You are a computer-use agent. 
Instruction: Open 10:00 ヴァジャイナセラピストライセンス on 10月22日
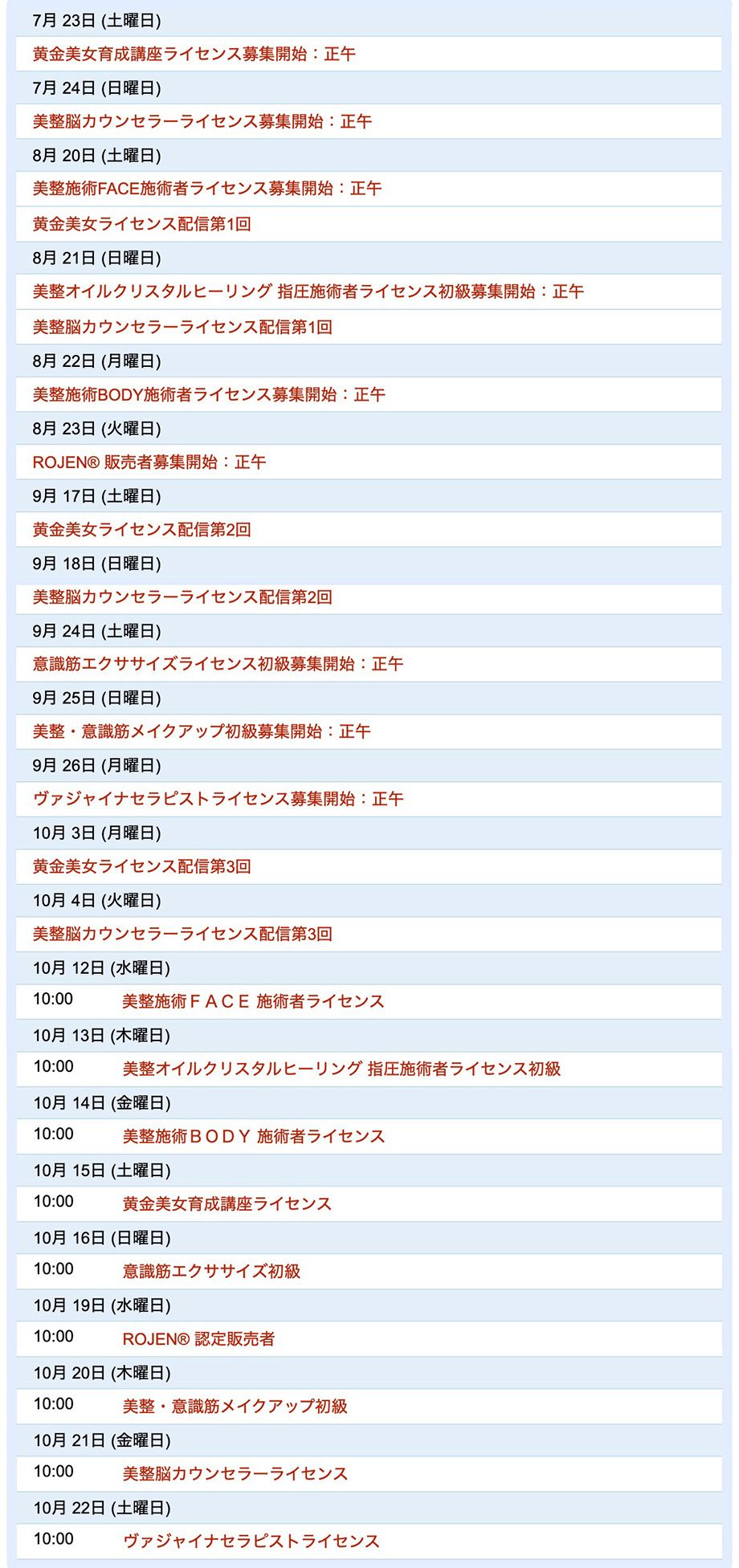251,1541
